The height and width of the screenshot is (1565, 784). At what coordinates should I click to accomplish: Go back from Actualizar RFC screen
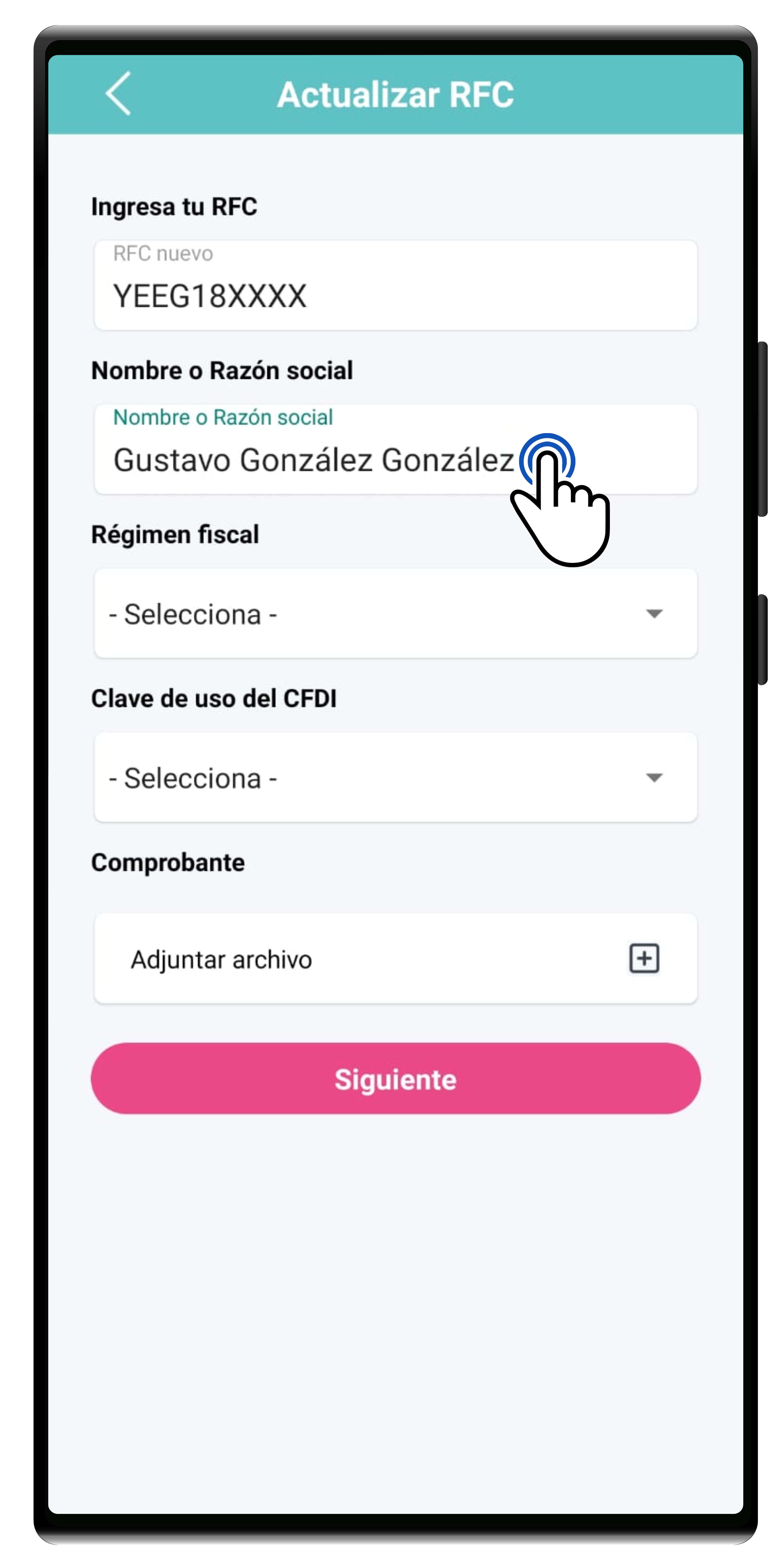[119, 94]
